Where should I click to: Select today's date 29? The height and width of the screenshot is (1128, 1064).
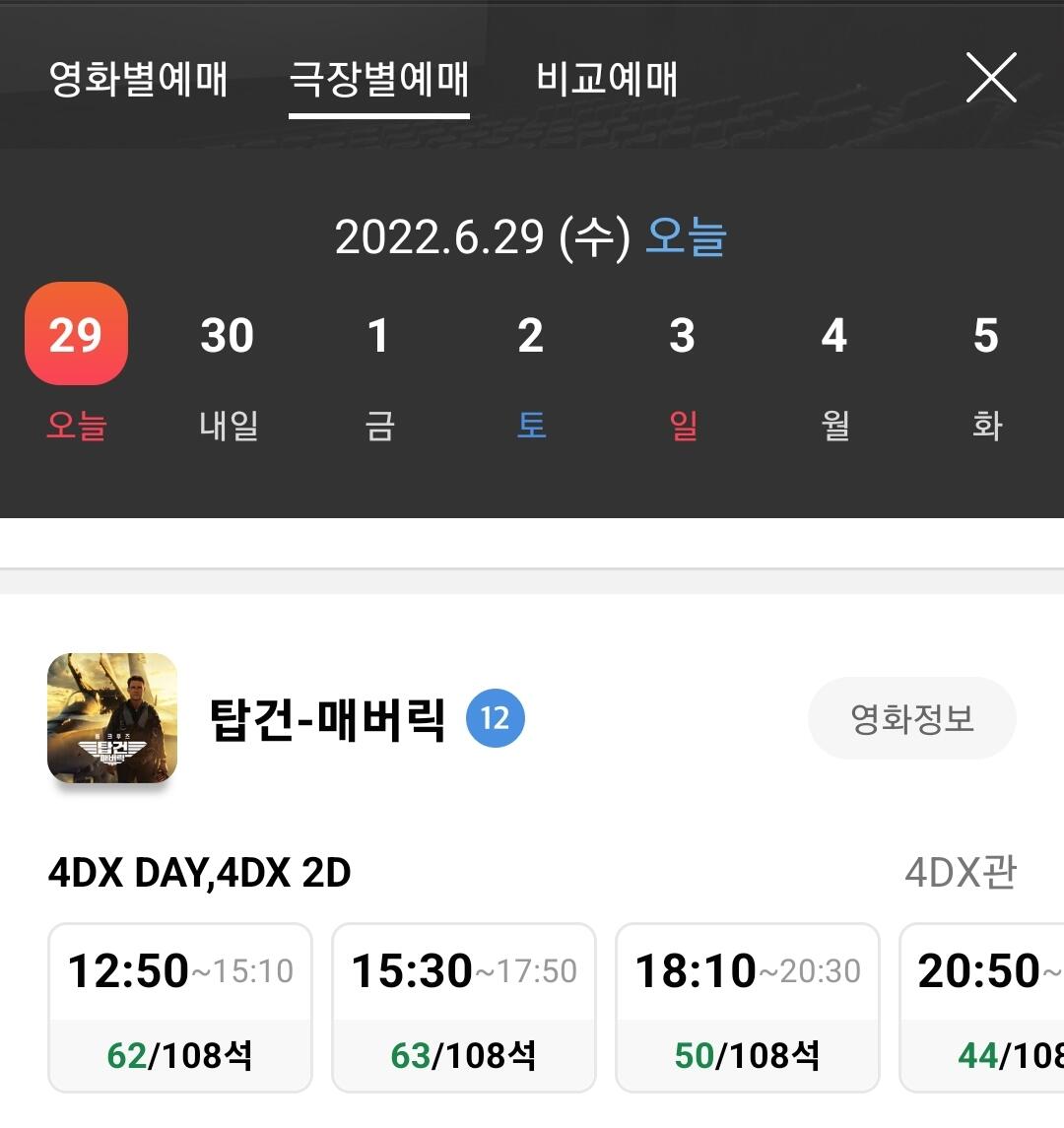[76, 333]
